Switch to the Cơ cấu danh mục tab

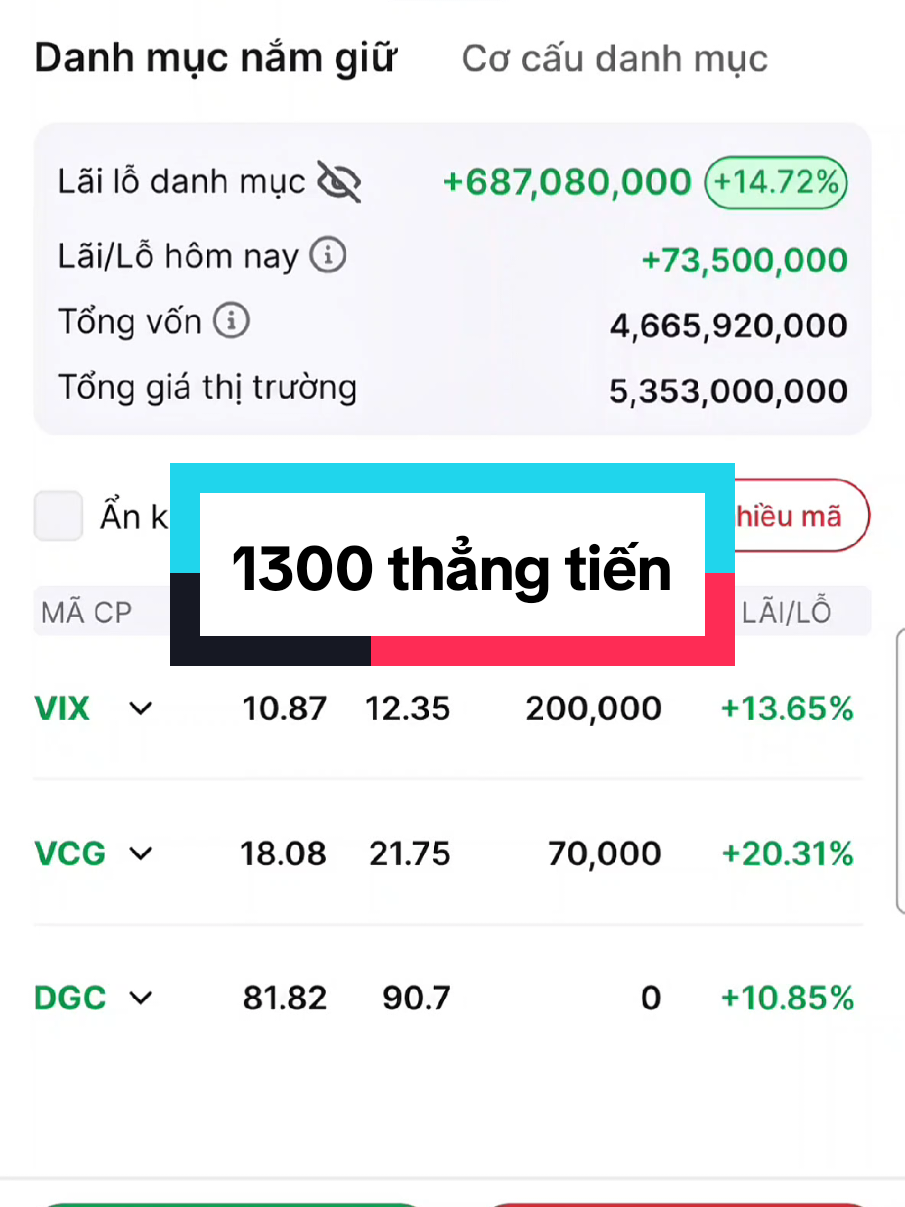pos(614,59)
